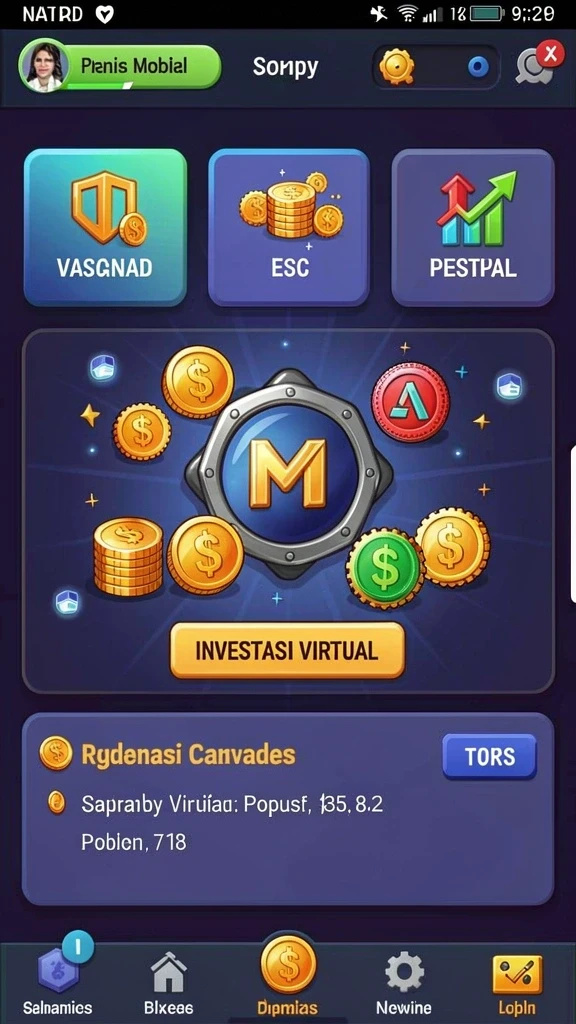Switch to the Salnamies tab
The width and height of the screenshot is (576, 1024).
tap(58, 980)
